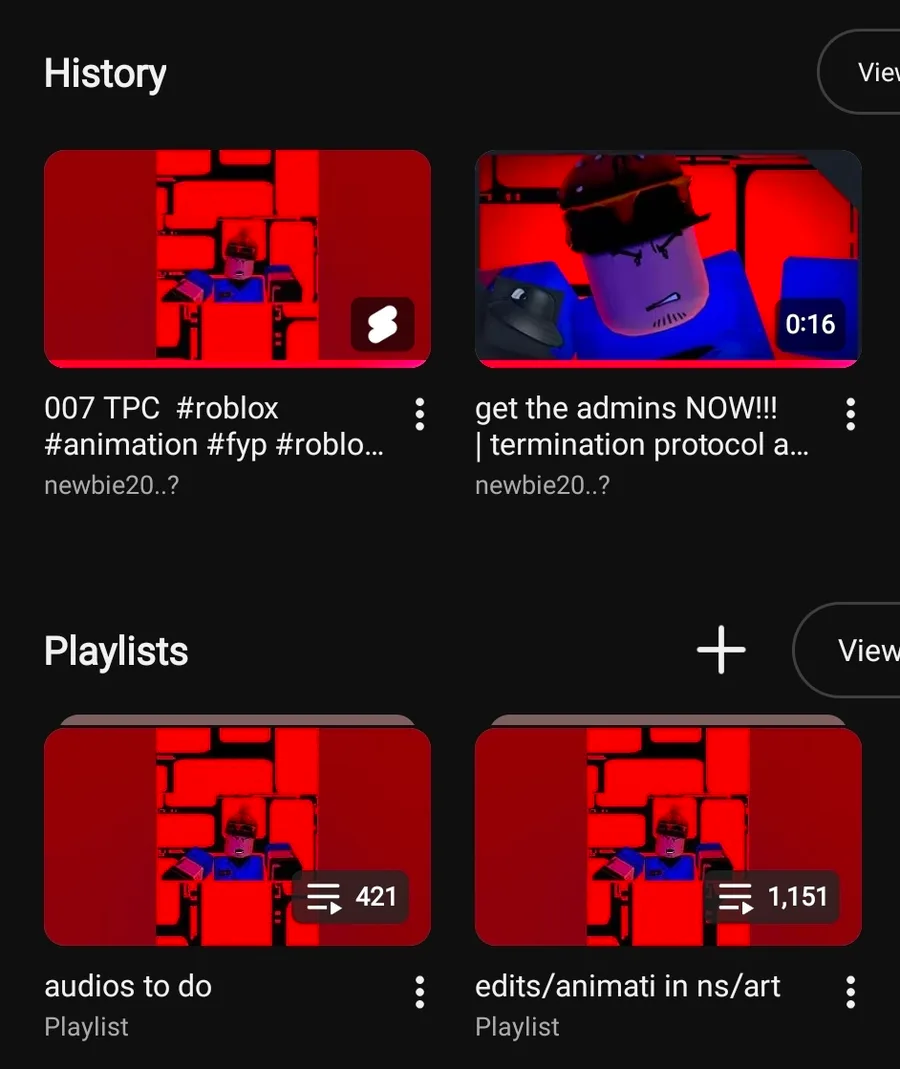
Task: Open the 'edits/animati in ns/art' playlist
Action: click(x=667, y=836)
